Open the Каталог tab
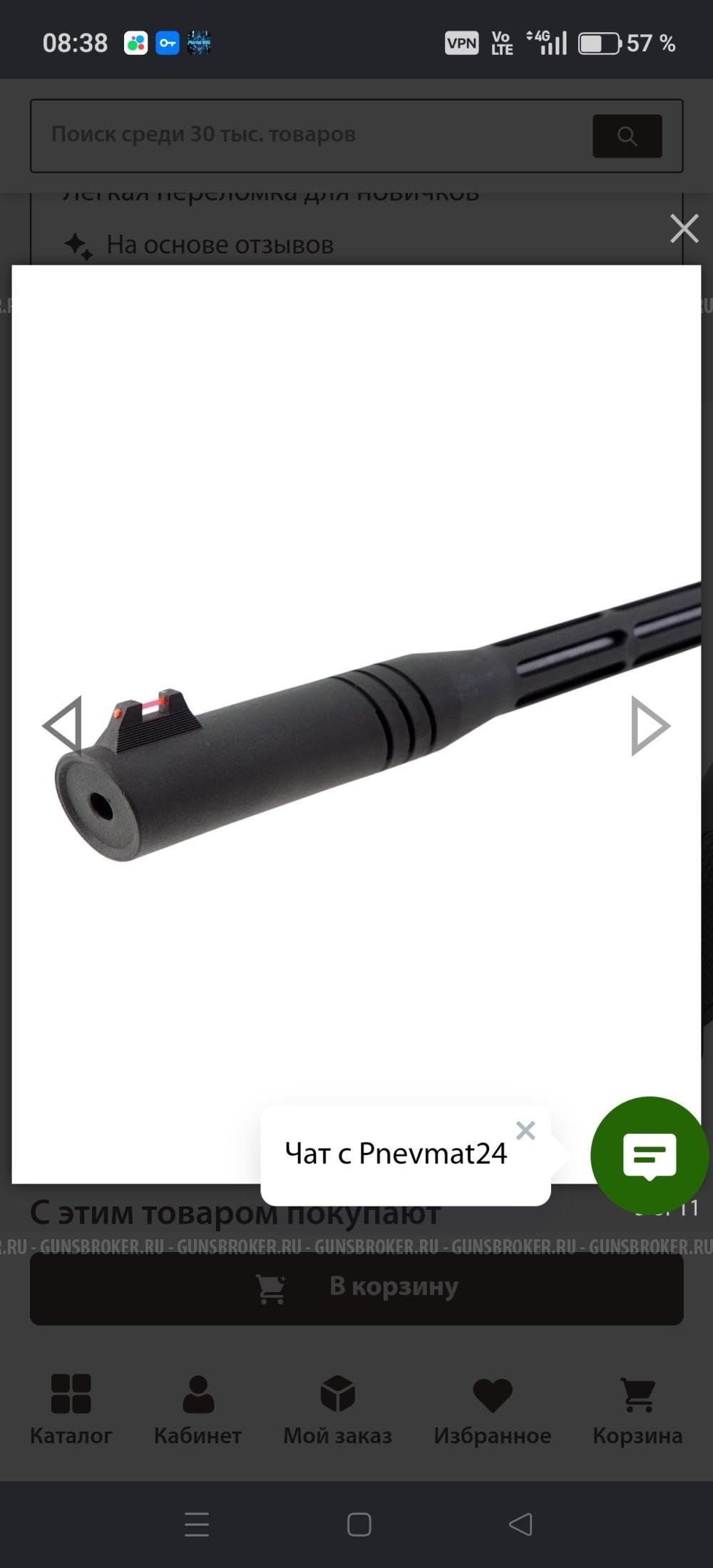The width and height of the screenshot is (713, 1568). 71,1410
